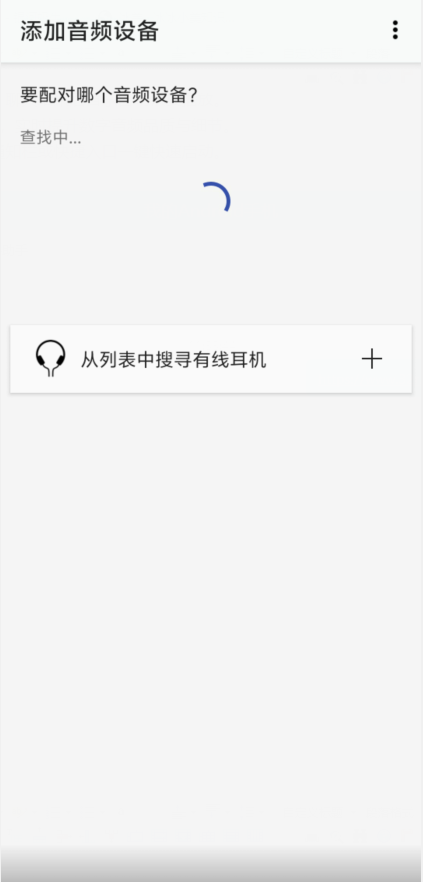Open 从列表中搜寻有线耳机 row
The image size is (423, 882).
coord(211,359)
